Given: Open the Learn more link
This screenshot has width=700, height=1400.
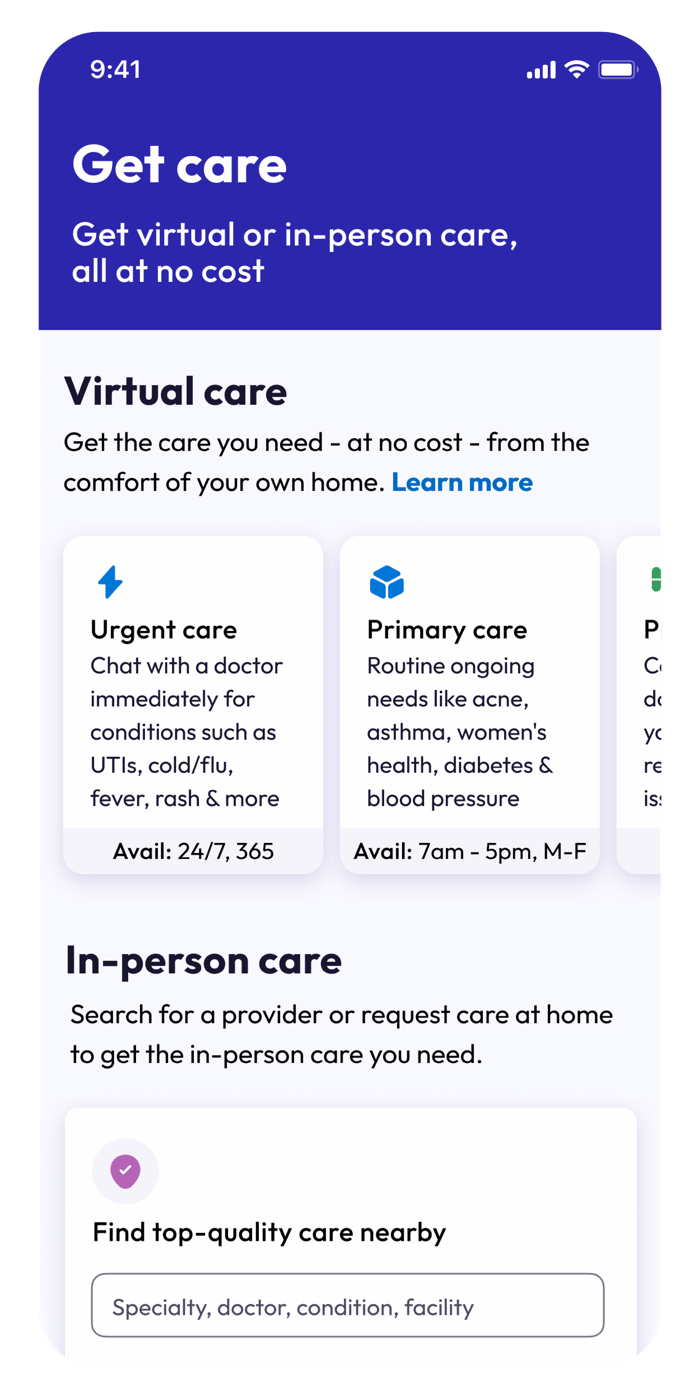Looking at the screenshot, I should coord(462,482).
